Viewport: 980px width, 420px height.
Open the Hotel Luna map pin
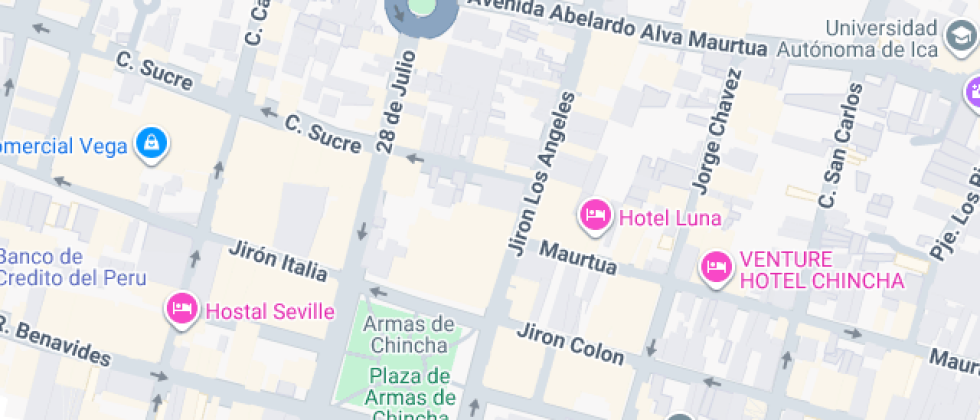coord(596,215)
